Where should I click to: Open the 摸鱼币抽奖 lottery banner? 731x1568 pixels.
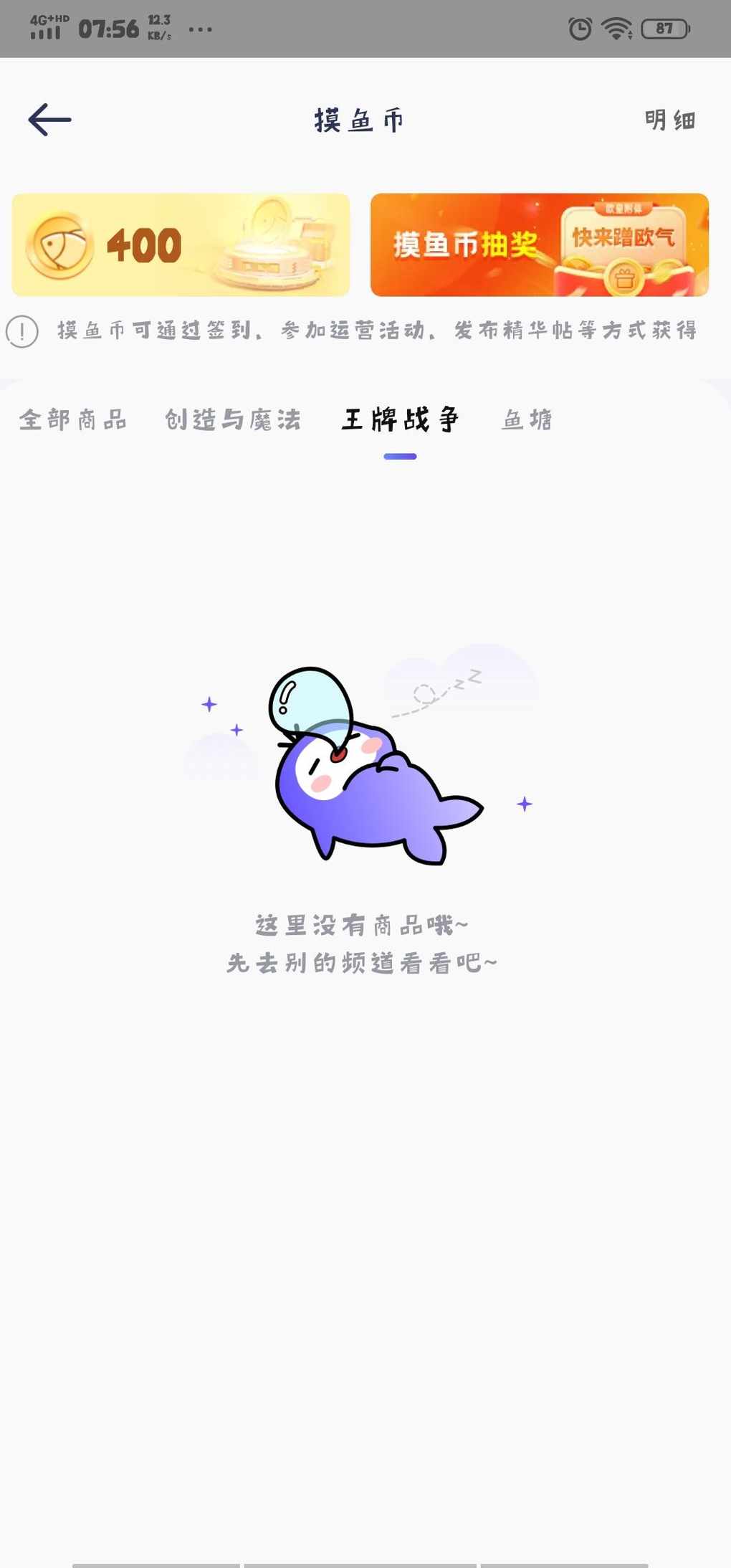[539, 244]
